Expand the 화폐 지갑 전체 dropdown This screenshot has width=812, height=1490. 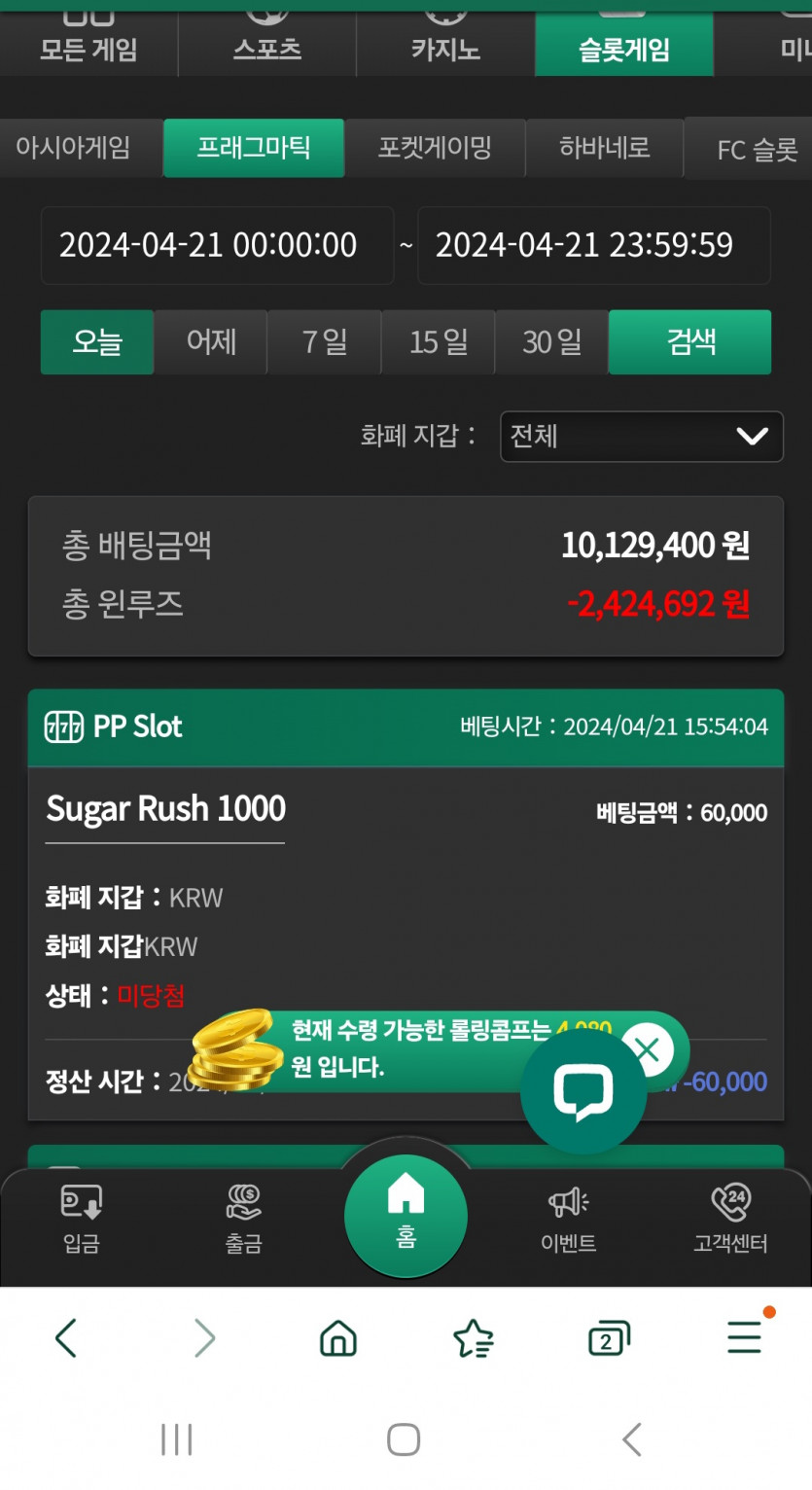point(641,436)
